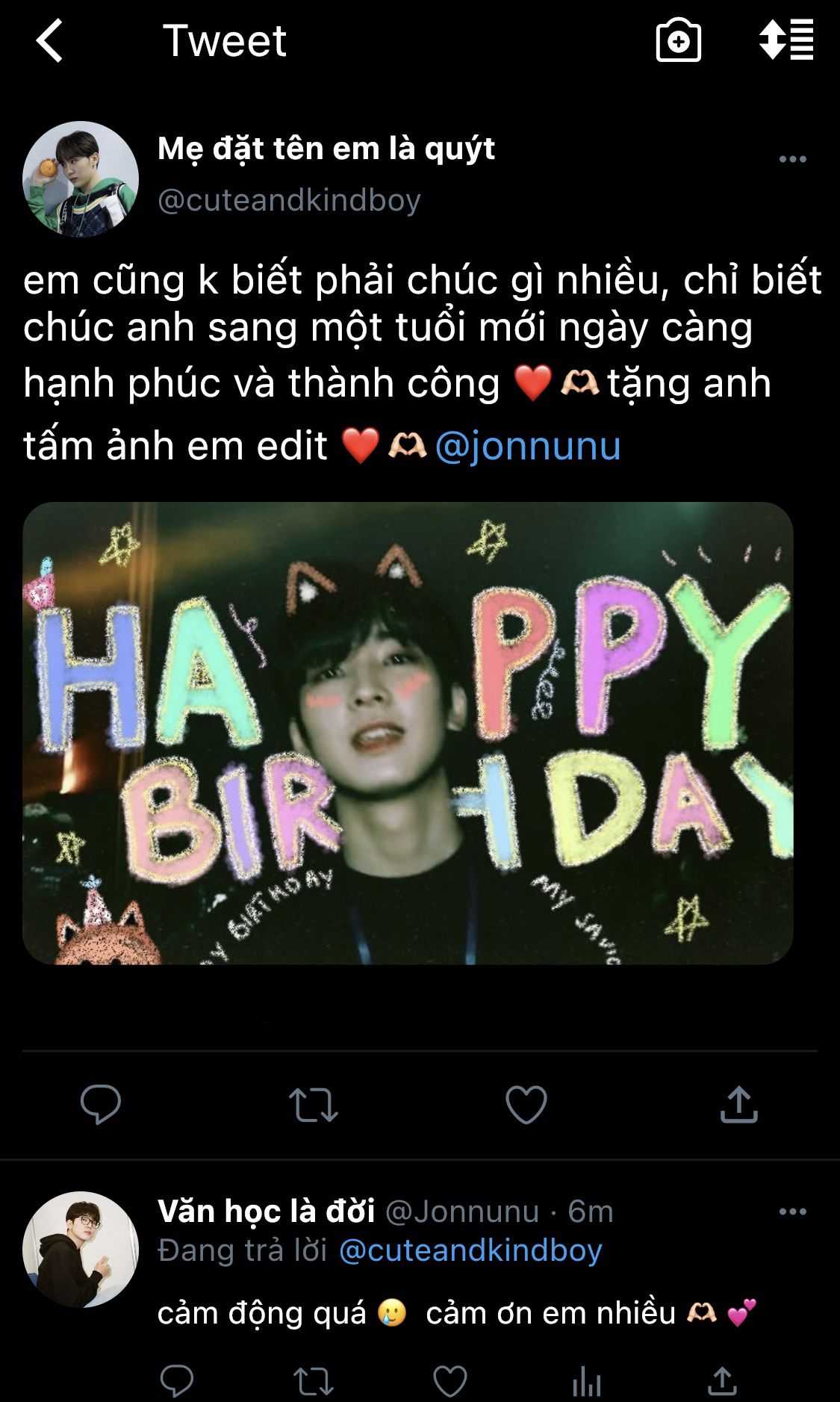This screenshot has width=840, height=1402.
Task: Reply to the main tweet
Action: (101, 1105)
